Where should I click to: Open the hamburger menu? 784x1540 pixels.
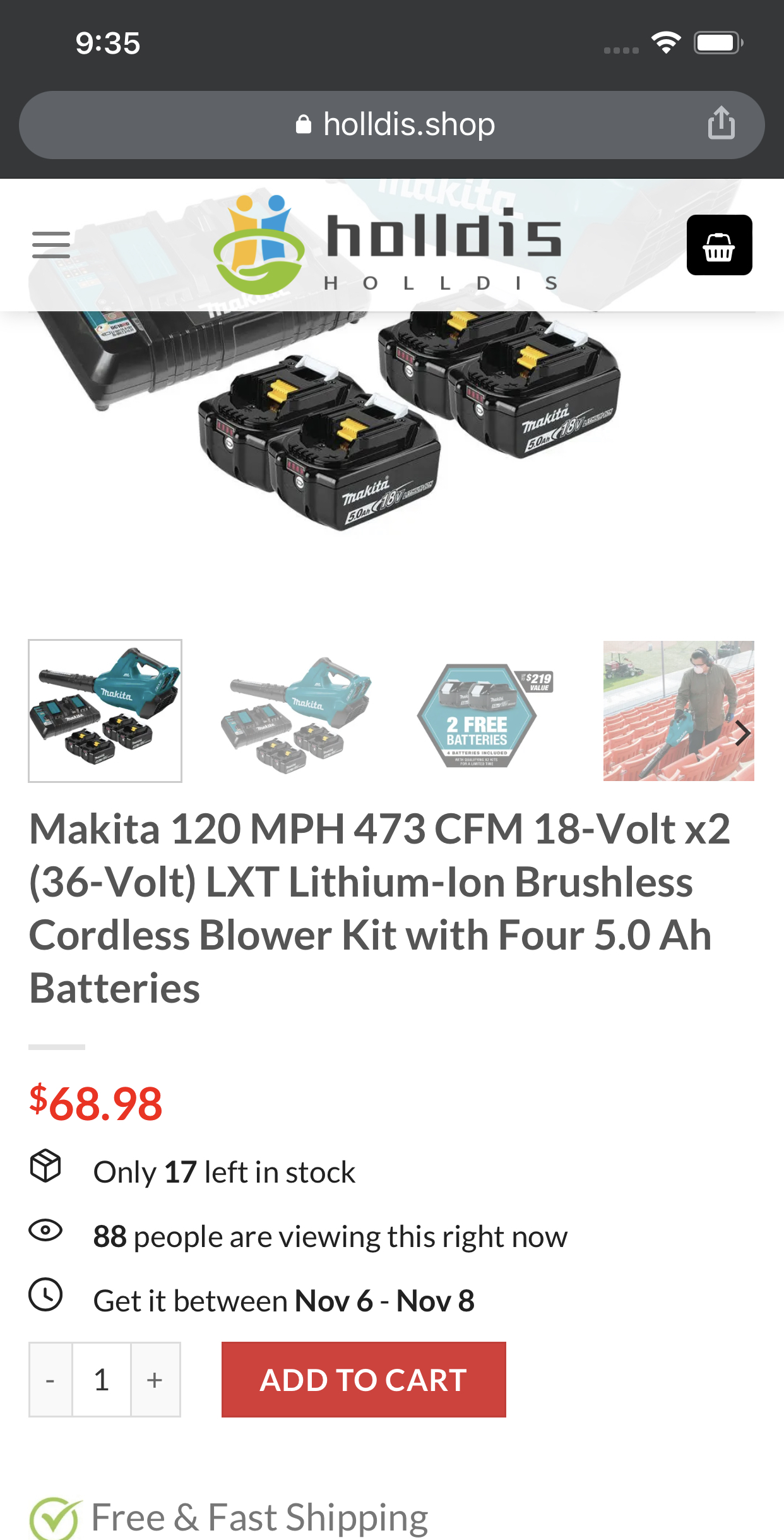51,245
